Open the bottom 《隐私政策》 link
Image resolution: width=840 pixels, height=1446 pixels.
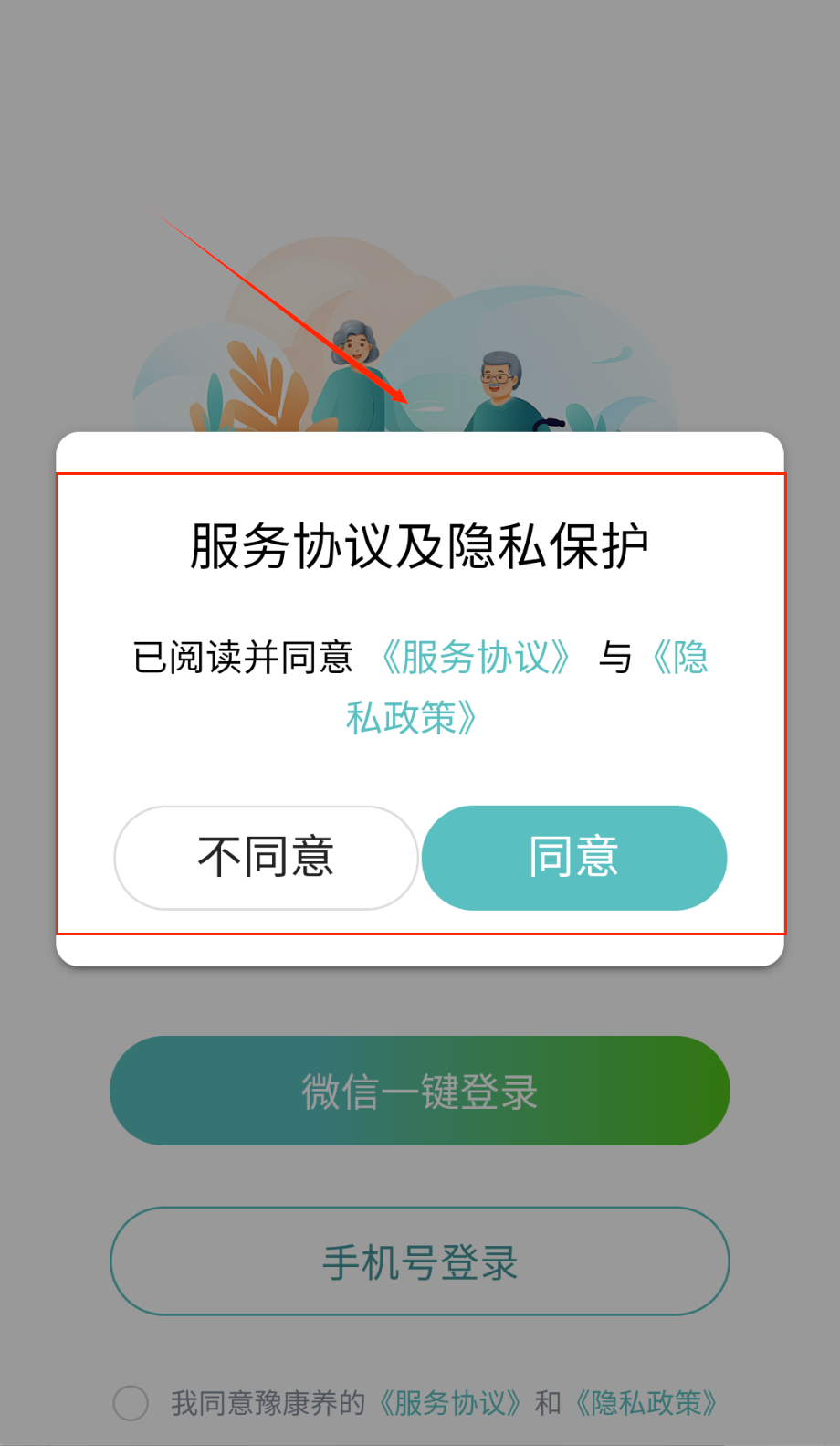pos(646,1402)
